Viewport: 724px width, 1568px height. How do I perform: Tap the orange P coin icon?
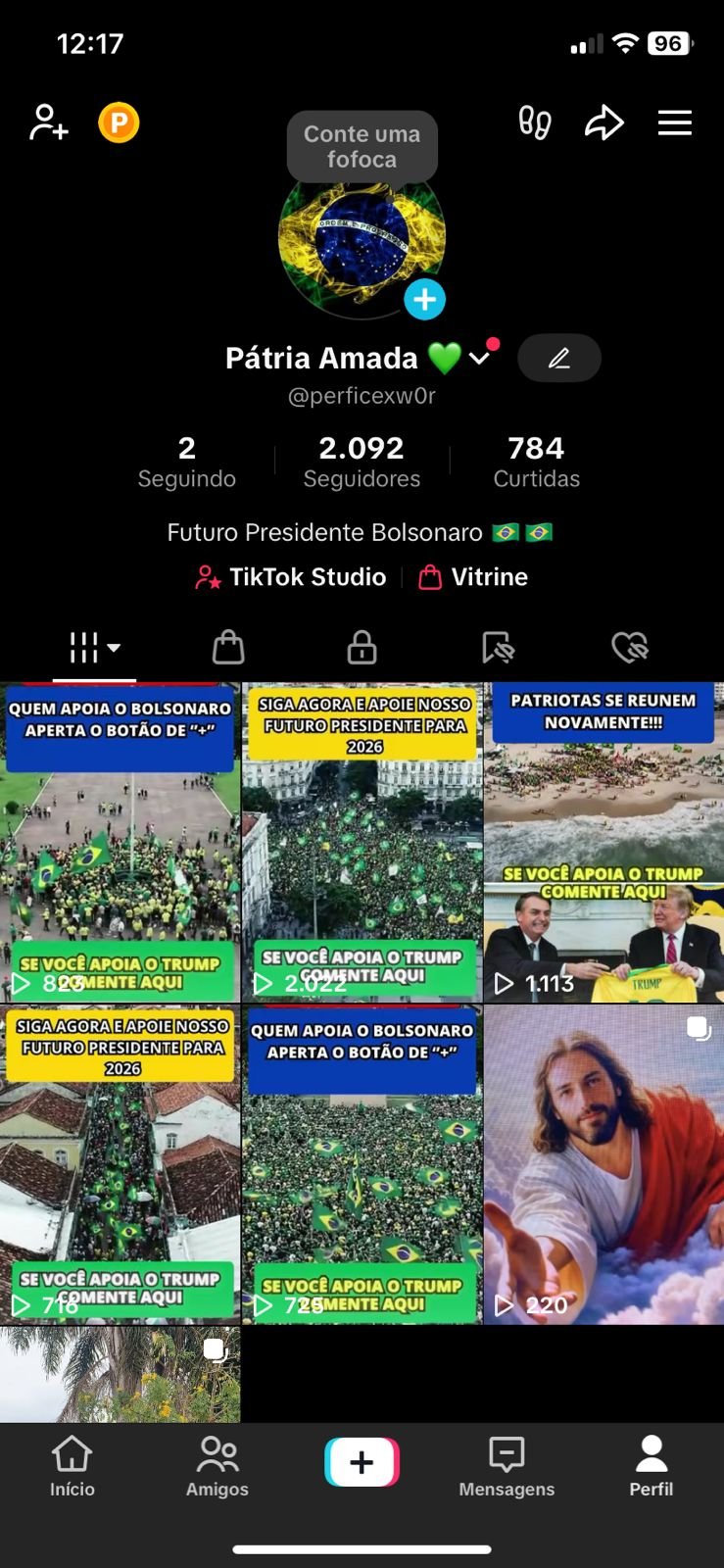point(119,122)
